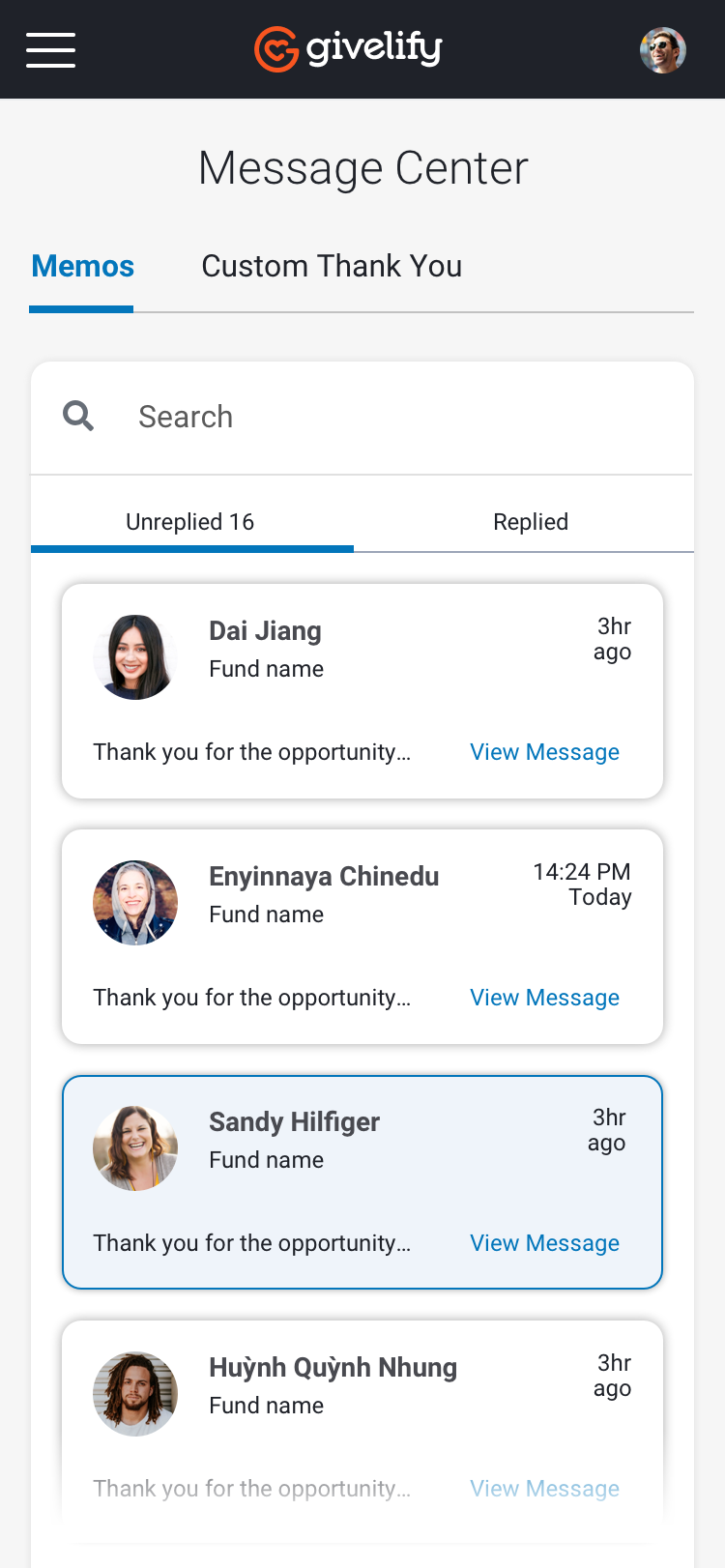
Task: Open Dai Jiang's profile photo
Action: (135, 657)
